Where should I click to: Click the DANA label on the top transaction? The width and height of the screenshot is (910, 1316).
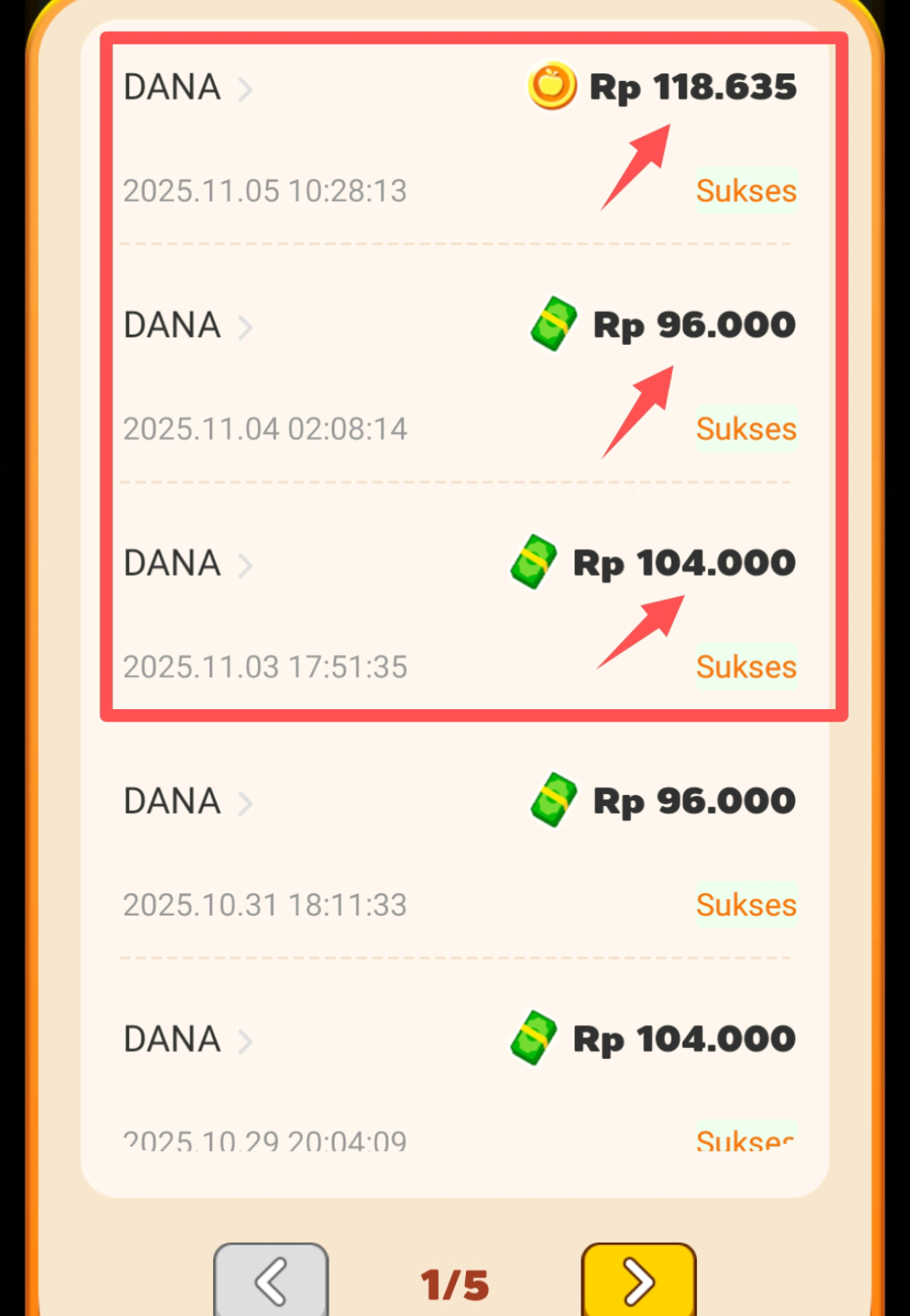coord(171,86)
